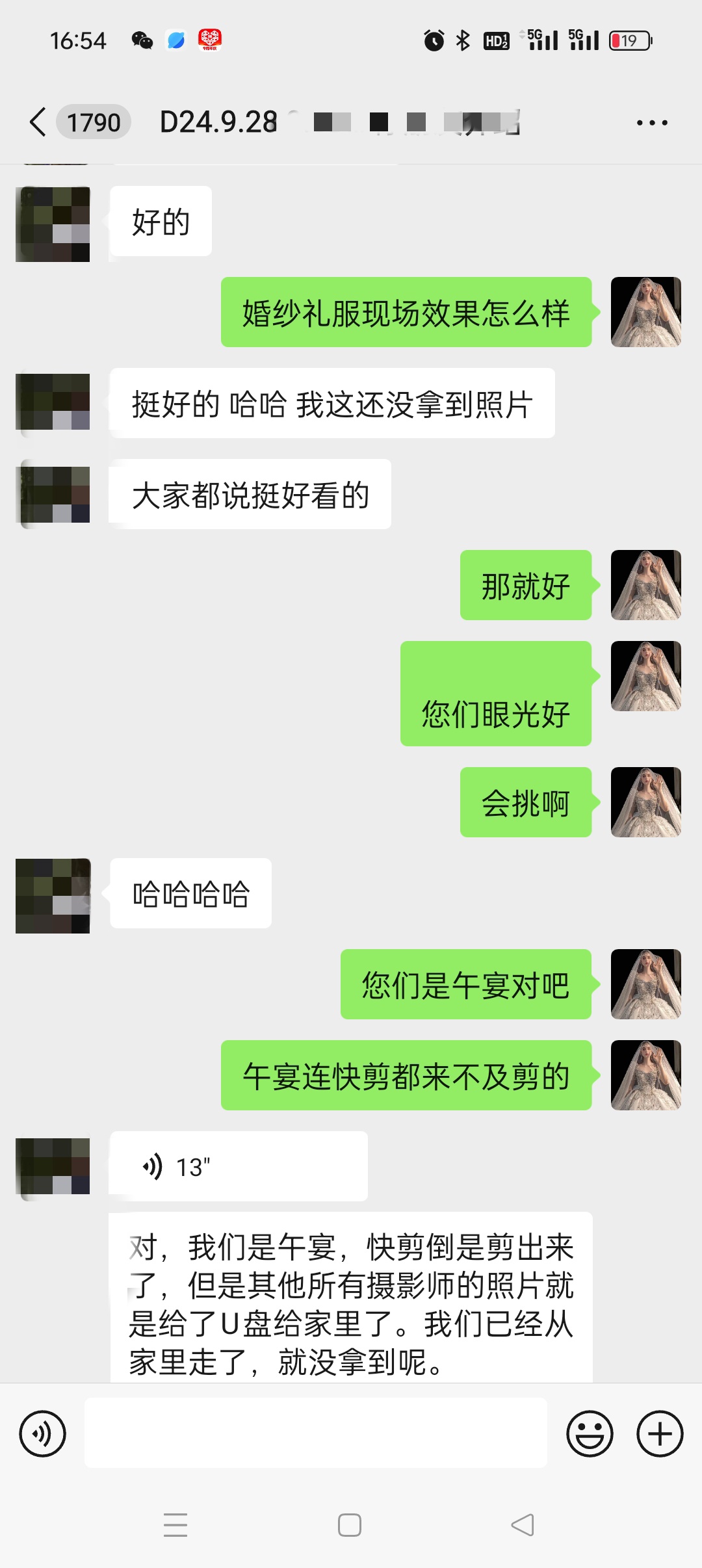Screen dimensions: 702x1568
Task: Tap the message text field
Action: coord(315,1433)
